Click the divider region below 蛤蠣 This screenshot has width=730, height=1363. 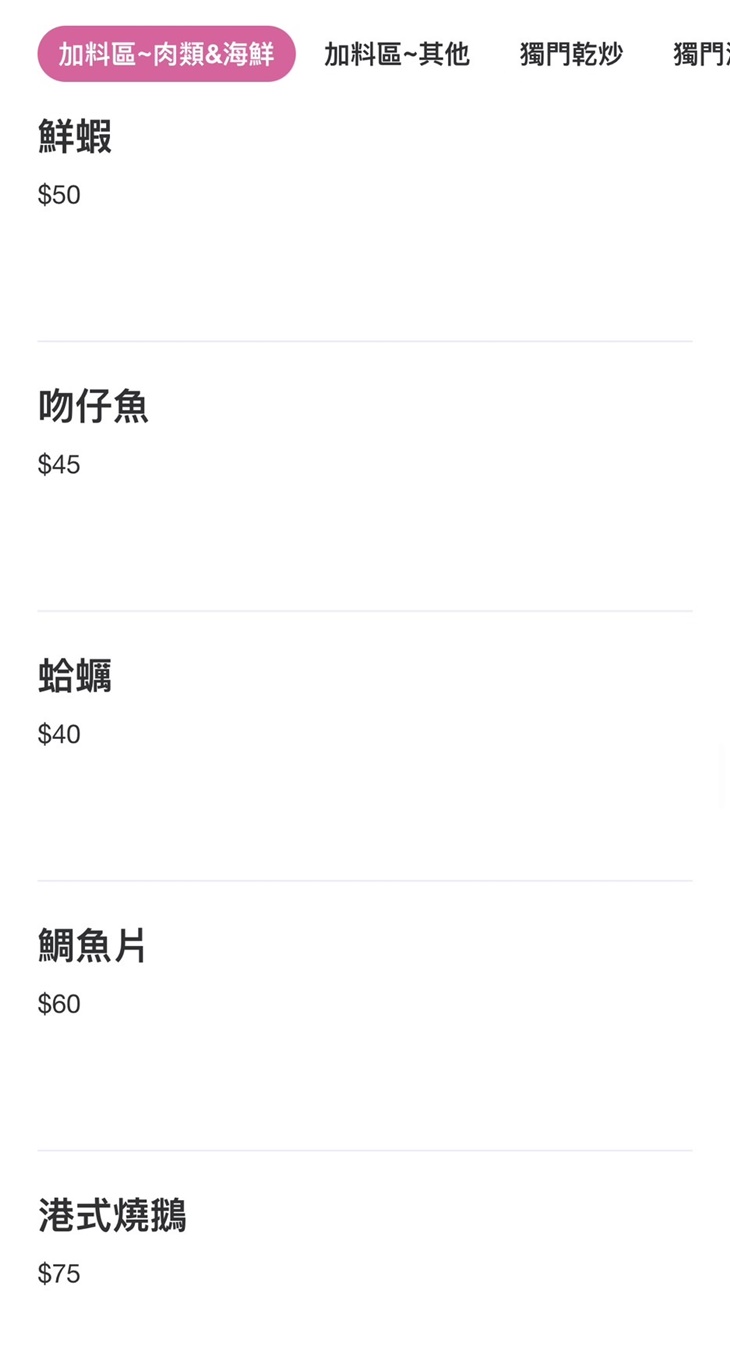tap(365, 880)
